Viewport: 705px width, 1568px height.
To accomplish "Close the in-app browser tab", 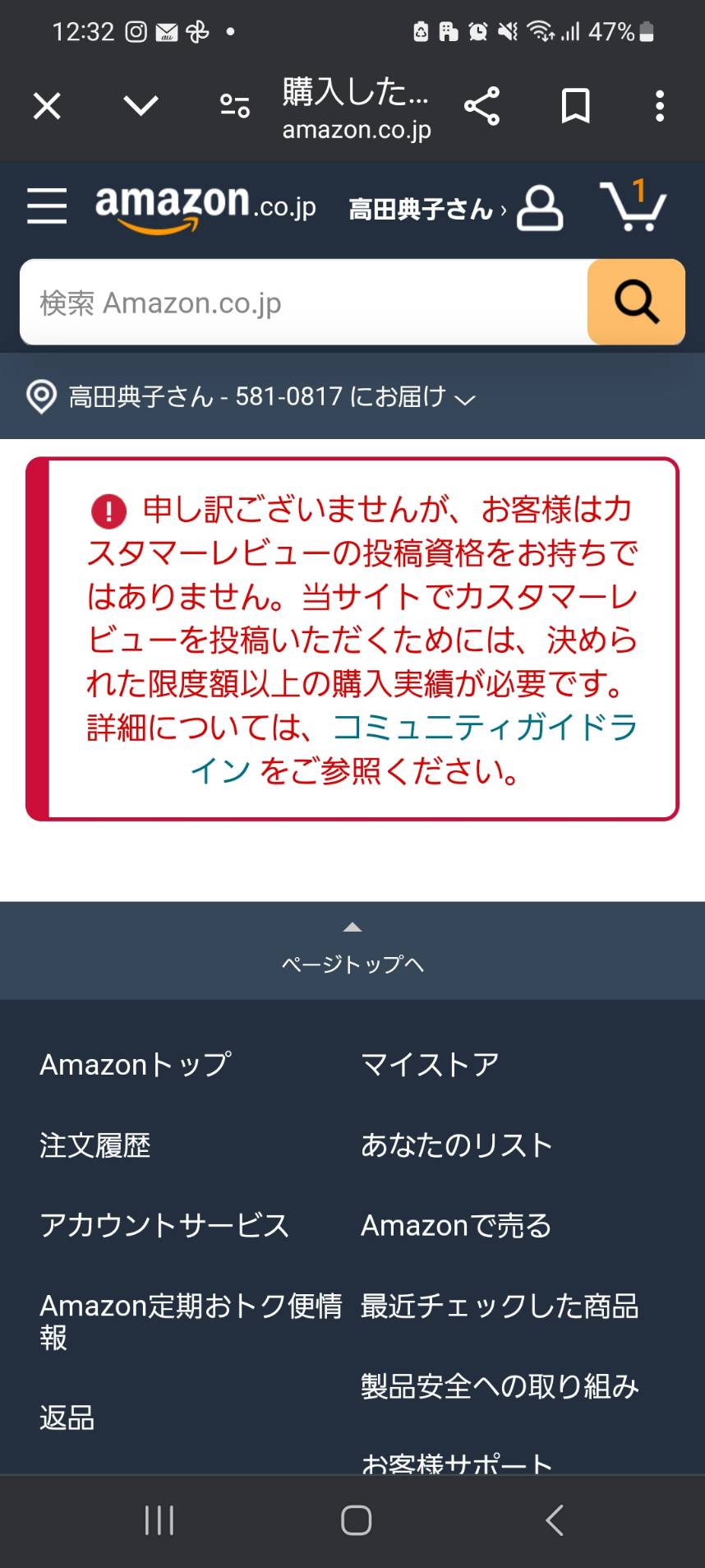I will (x=47, y=106).
